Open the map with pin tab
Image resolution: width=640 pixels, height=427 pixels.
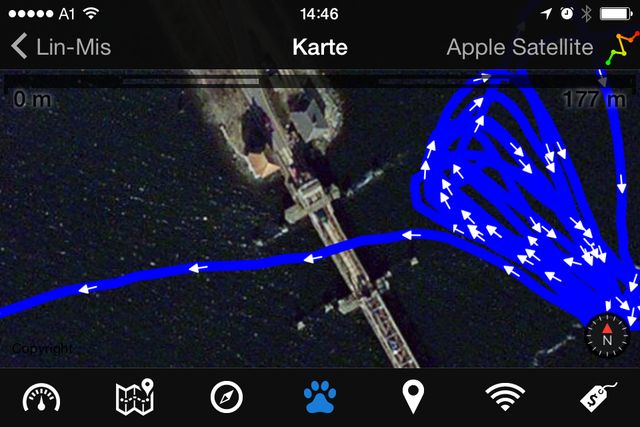tap(134, 398)
